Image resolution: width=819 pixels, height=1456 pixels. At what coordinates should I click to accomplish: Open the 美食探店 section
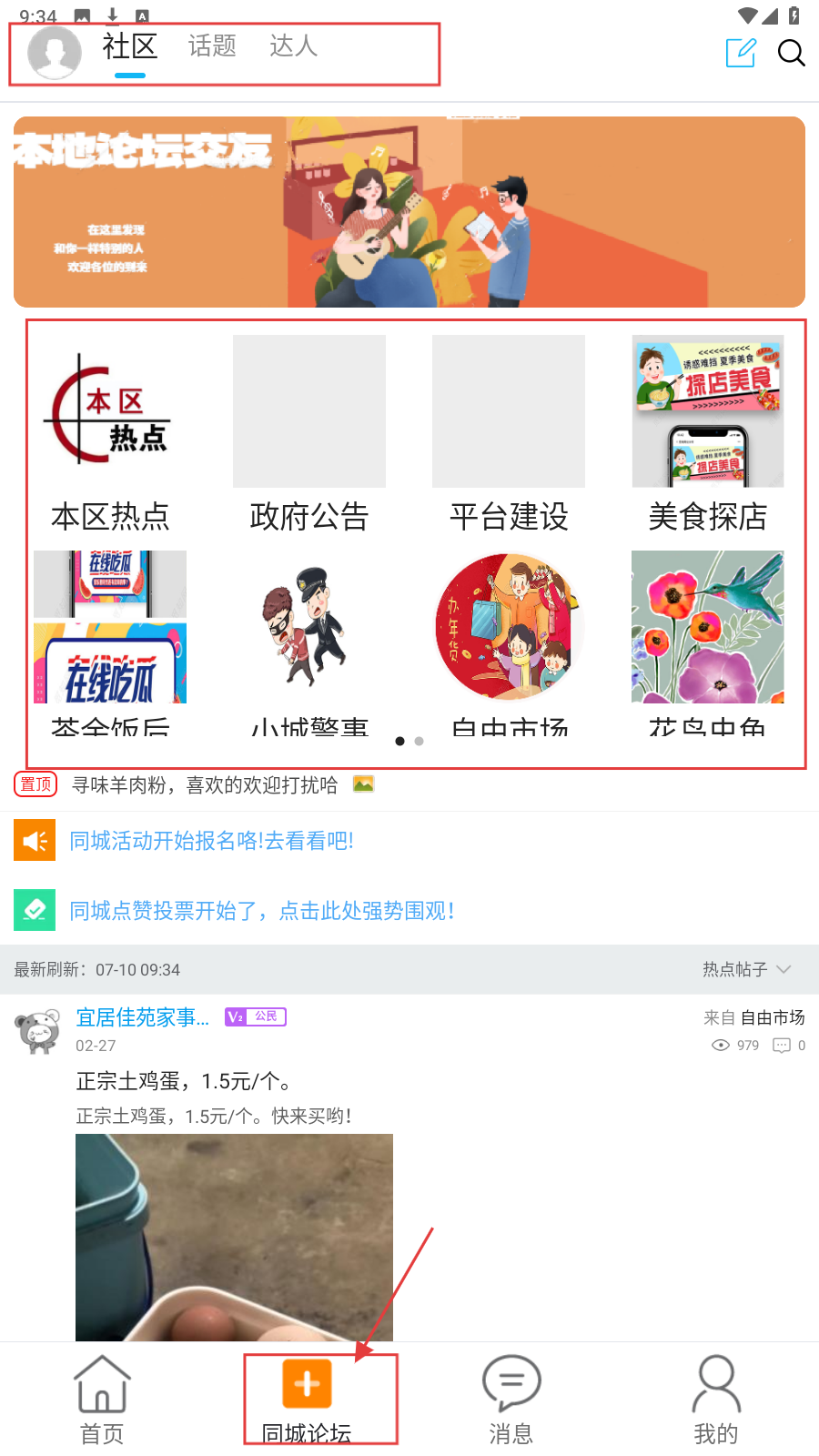coord(708,433)
